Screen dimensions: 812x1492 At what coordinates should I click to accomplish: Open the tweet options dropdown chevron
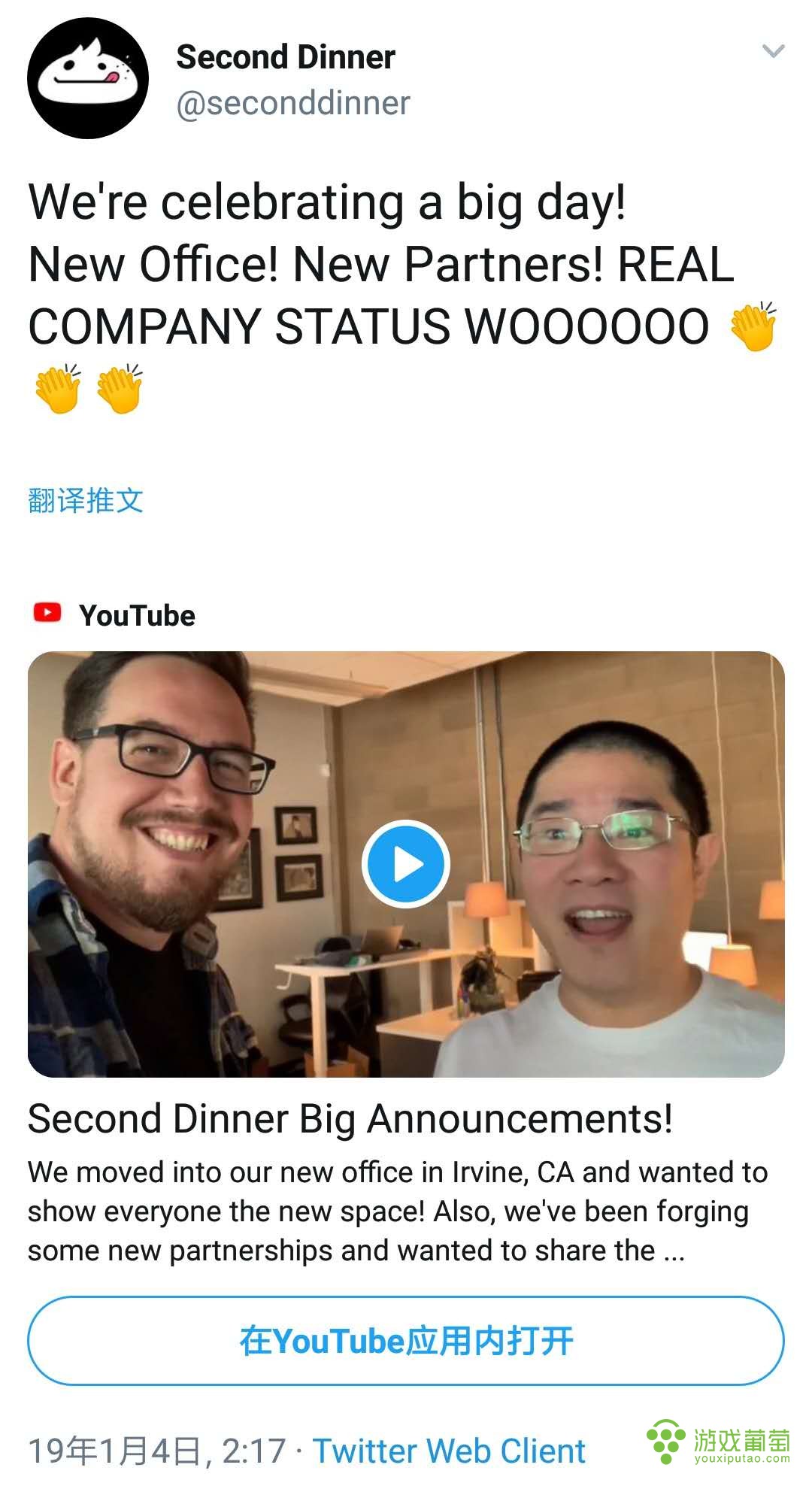pyautogui.click(x=773, y=51)
